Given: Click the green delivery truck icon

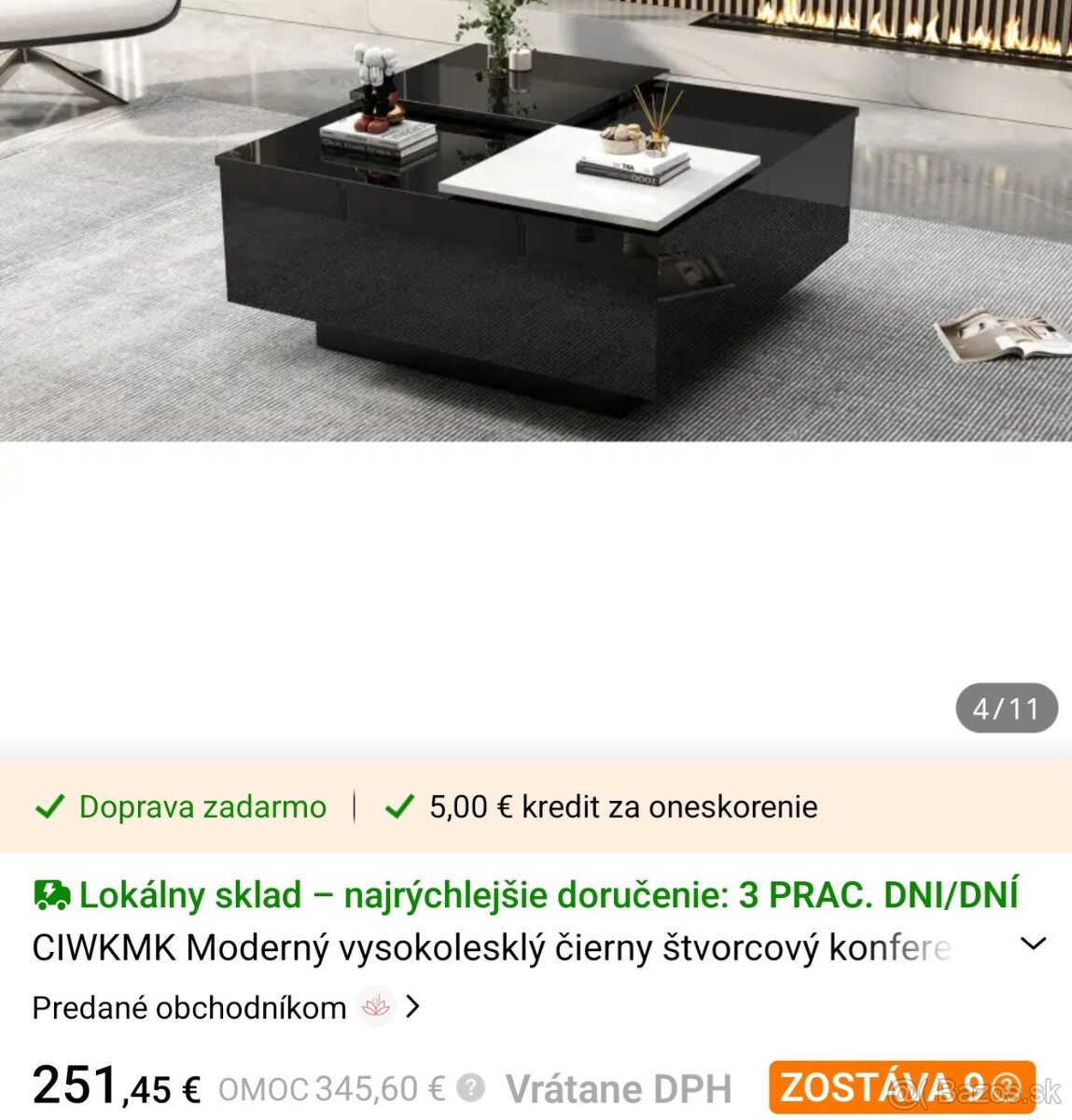Looking at the screenshot, I should click(x=51, y=894).
